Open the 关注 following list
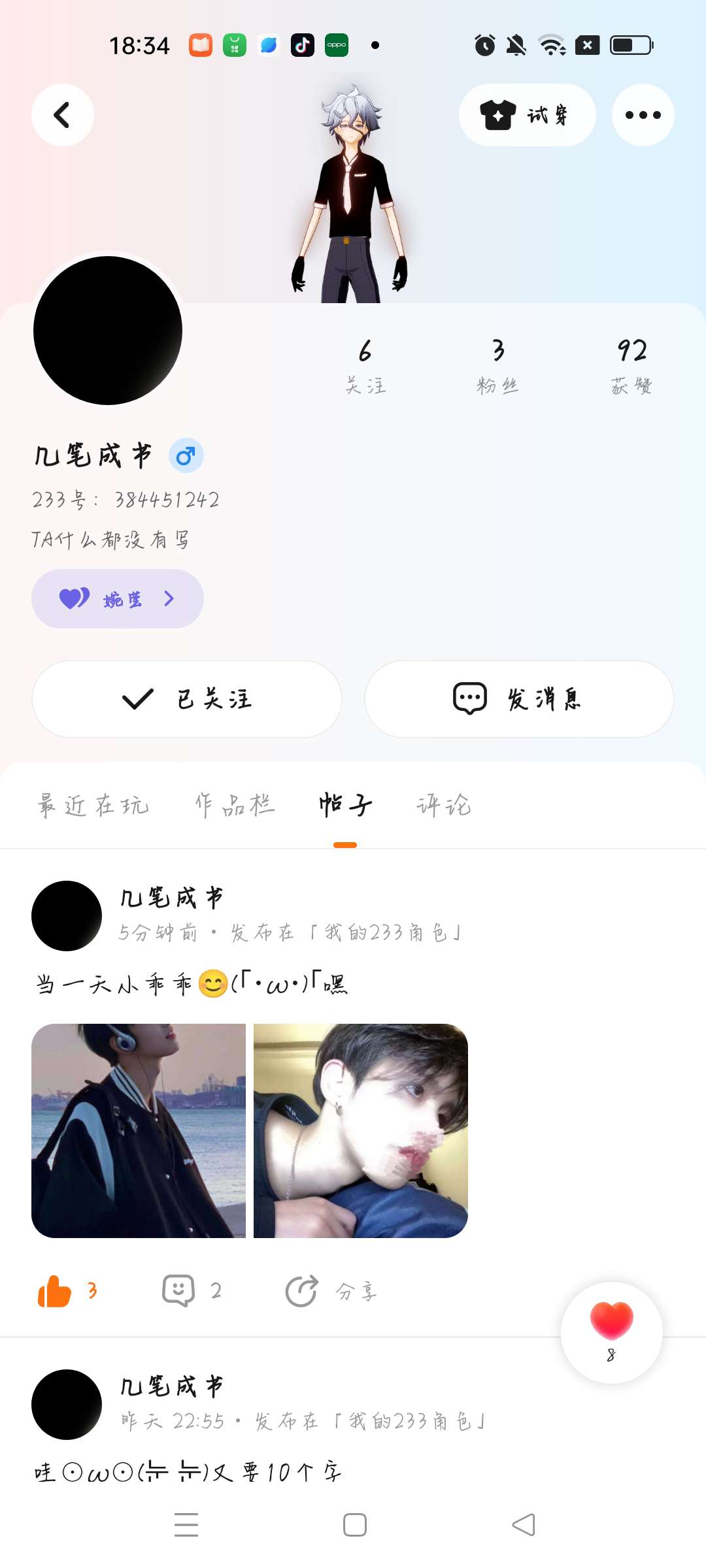 pyautogui.click(x=365, y=366)
